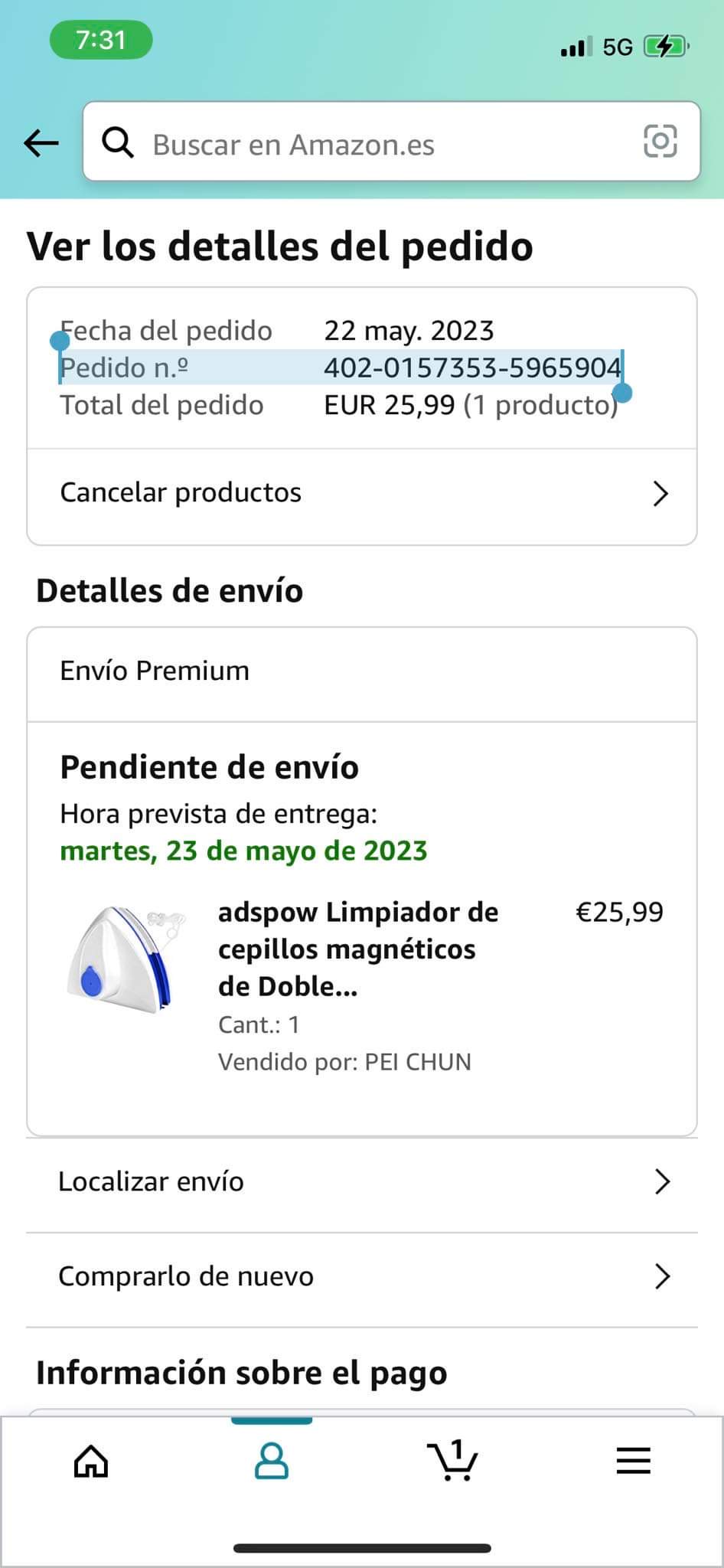Open Cancelar productos

[361, 493]
